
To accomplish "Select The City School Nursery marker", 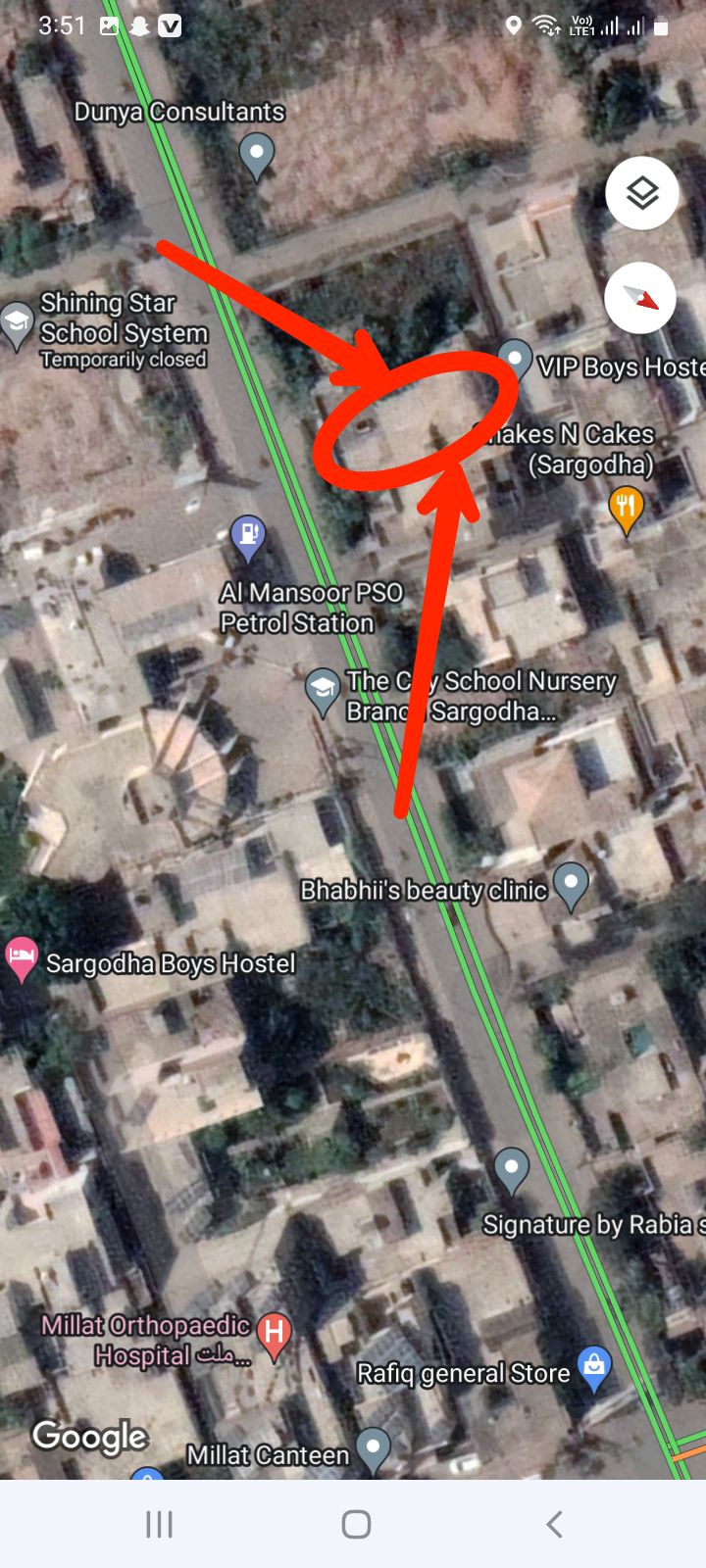I will pyautogui.click(x=323, y=689).
